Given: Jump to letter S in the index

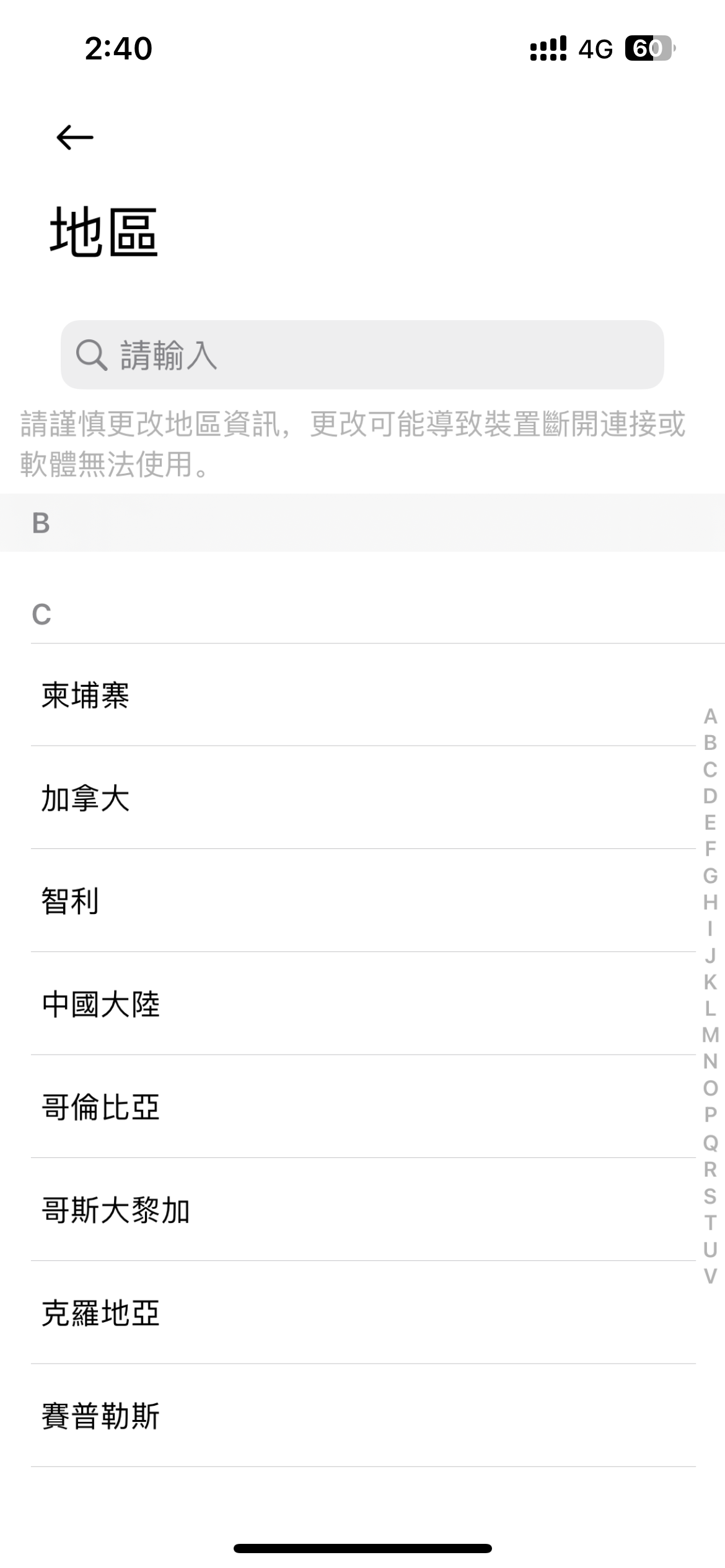Looking at the screenshot, I should click(x=710, y=1195).
